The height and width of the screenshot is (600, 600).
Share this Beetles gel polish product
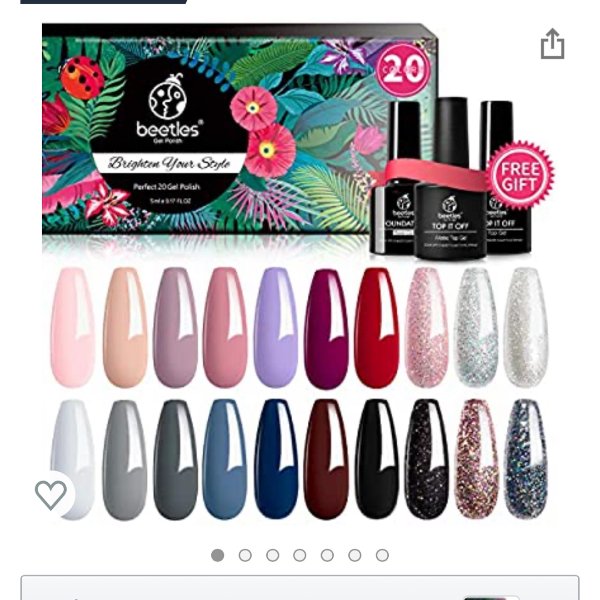tap(553, 44)
